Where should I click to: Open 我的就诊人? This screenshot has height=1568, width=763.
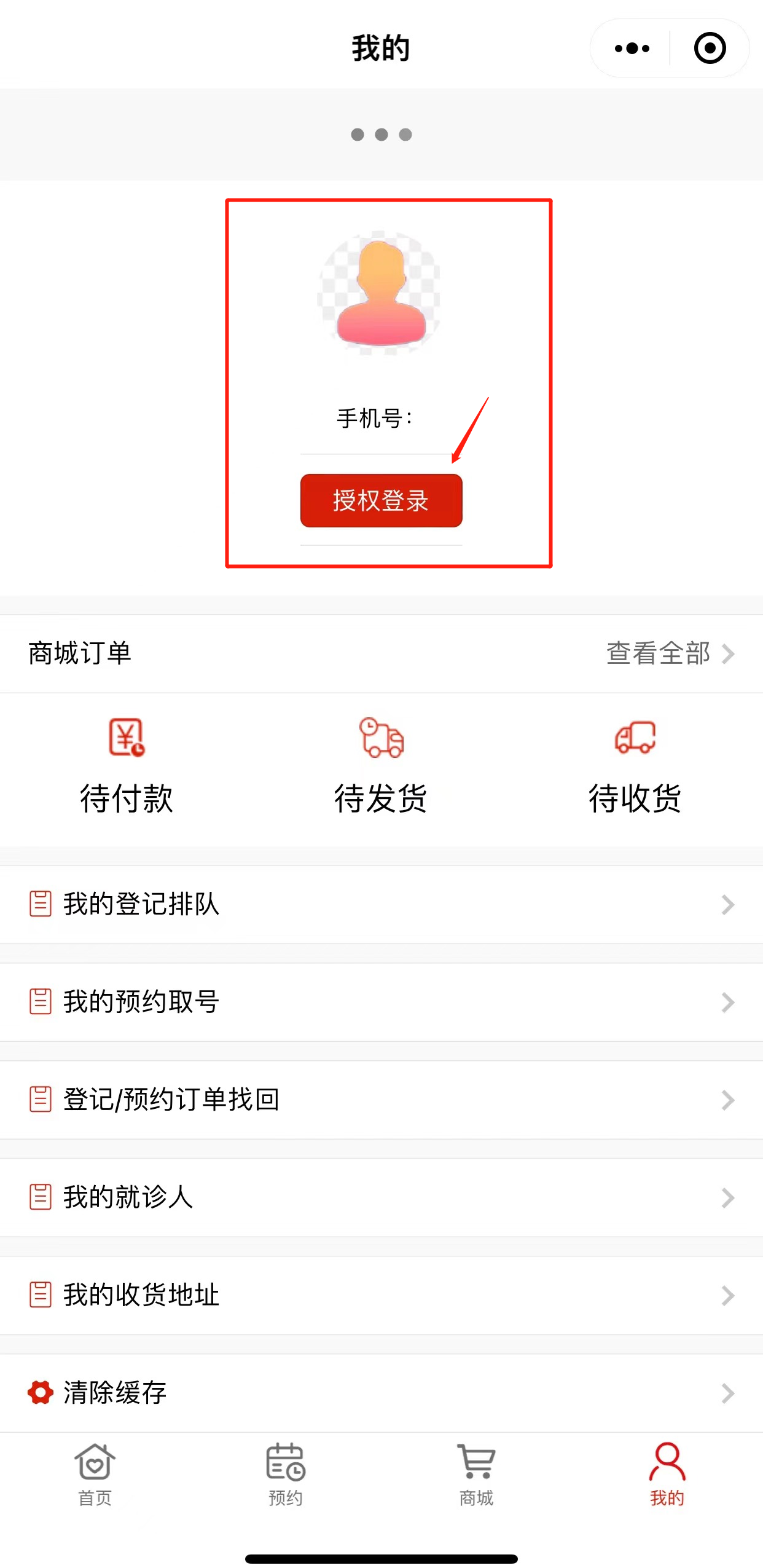[381, 1197]
